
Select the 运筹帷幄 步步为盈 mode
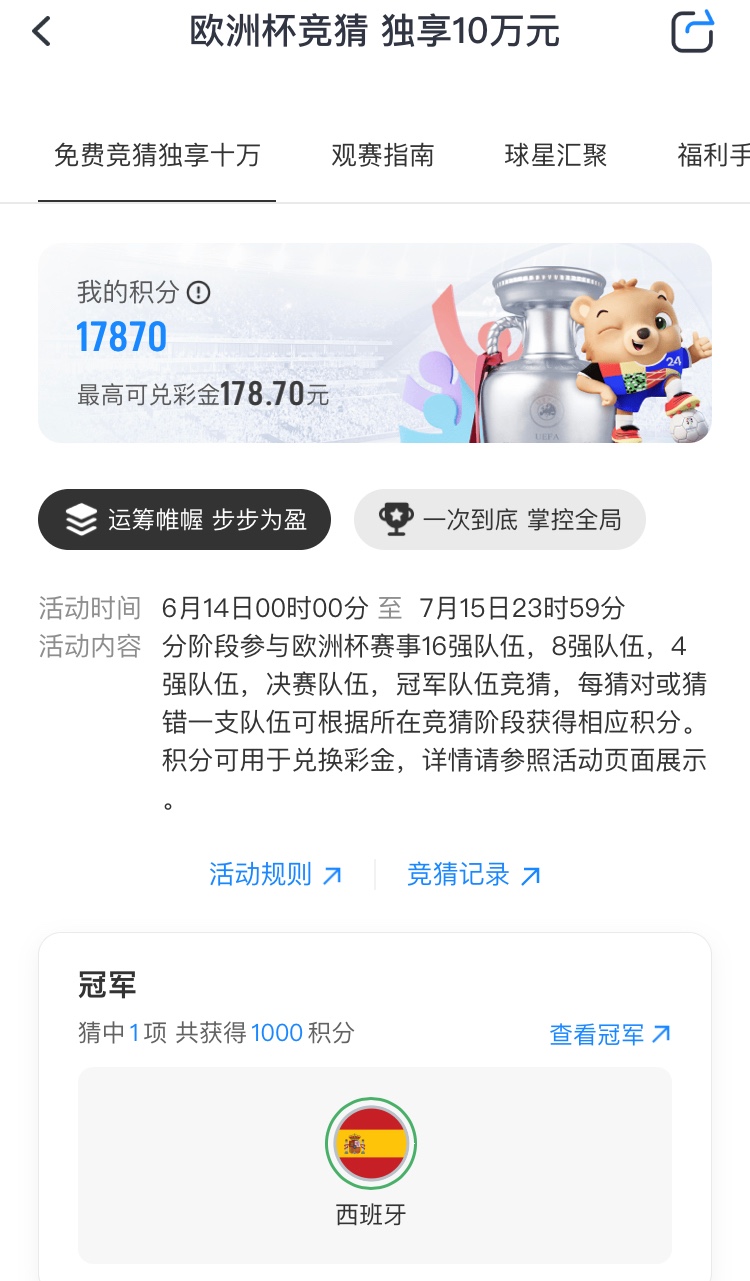click(184, 520)
